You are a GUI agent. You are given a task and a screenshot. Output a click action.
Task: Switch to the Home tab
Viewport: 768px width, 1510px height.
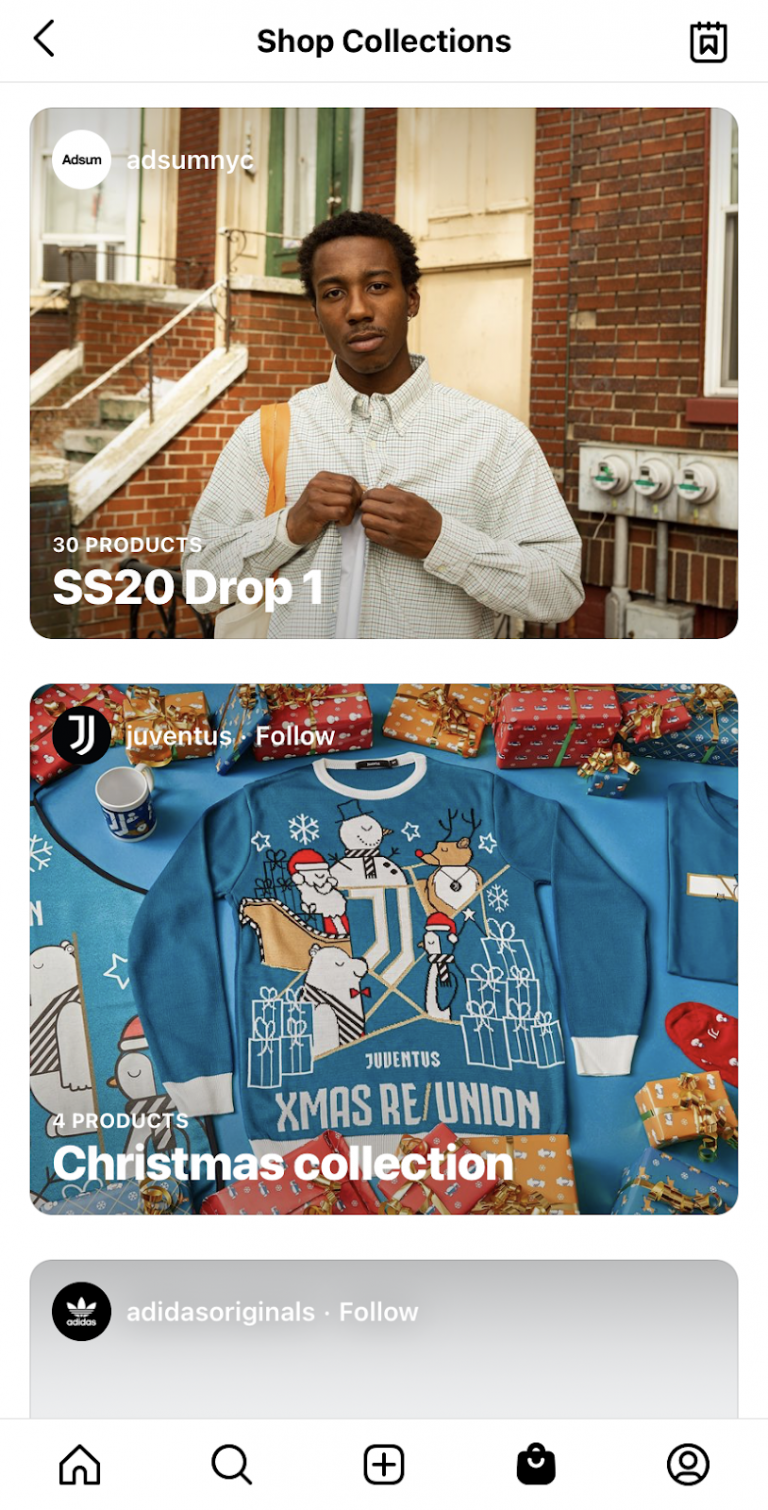tap(80, 1465)
